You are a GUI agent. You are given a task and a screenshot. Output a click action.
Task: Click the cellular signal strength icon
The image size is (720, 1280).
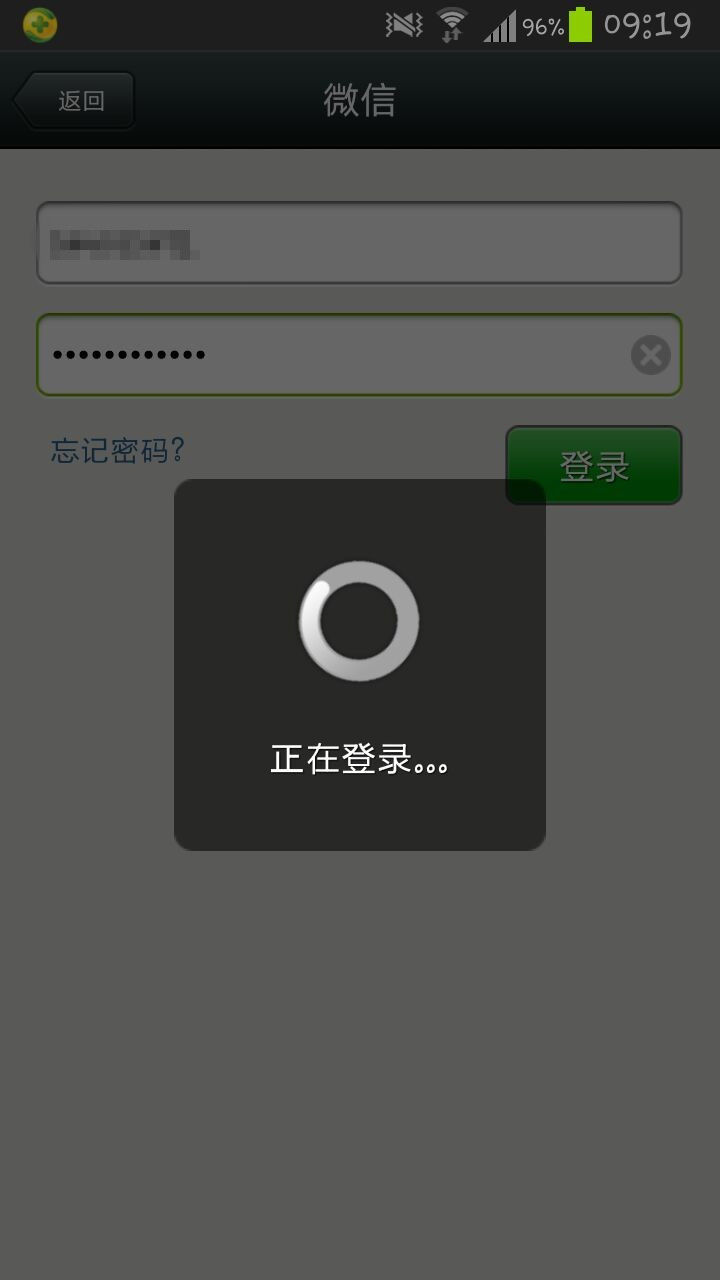tap(500, 26)
